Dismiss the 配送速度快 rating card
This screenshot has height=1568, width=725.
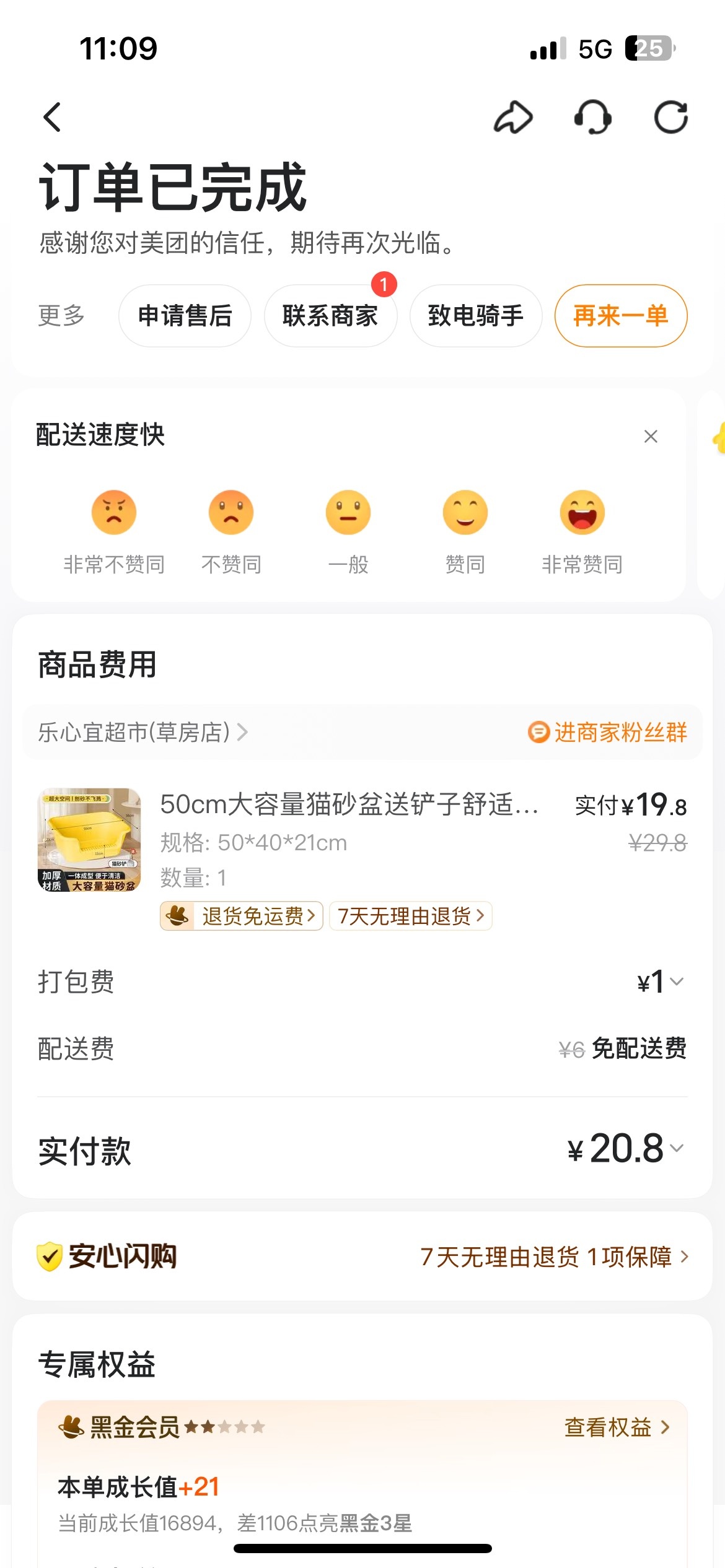pyautogui.click(x=651, y=437)
